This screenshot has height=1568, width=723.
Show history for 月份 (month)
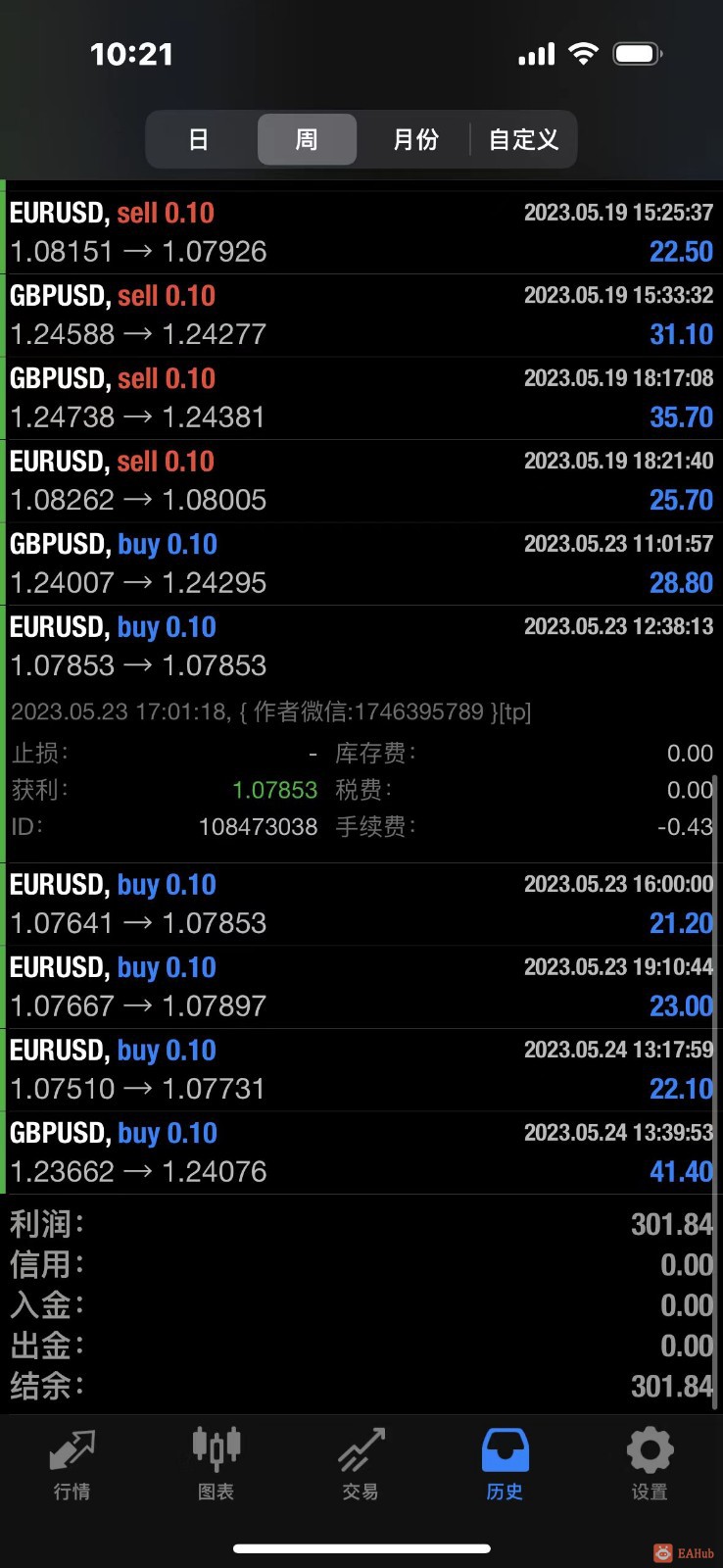pos(415,139)
